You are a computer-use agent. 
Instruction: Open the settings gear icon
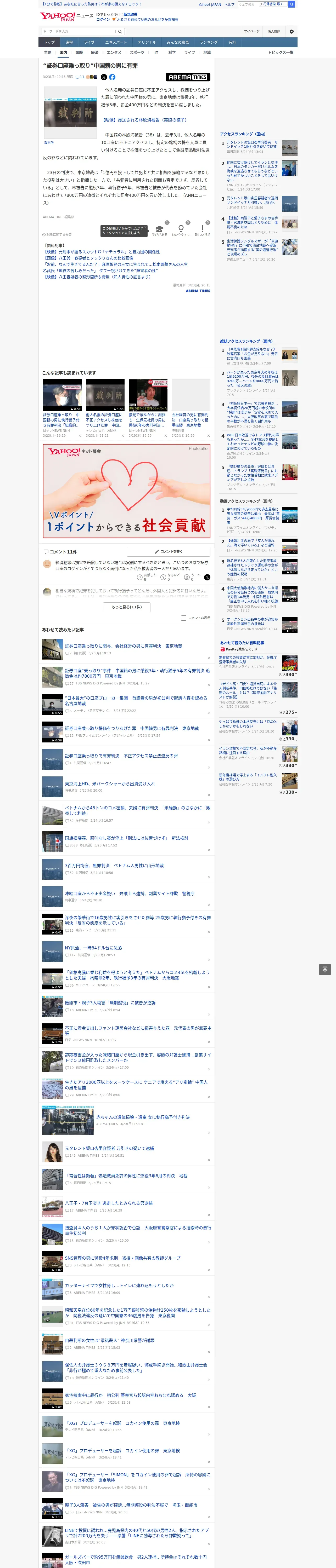[x=292, y=32]
